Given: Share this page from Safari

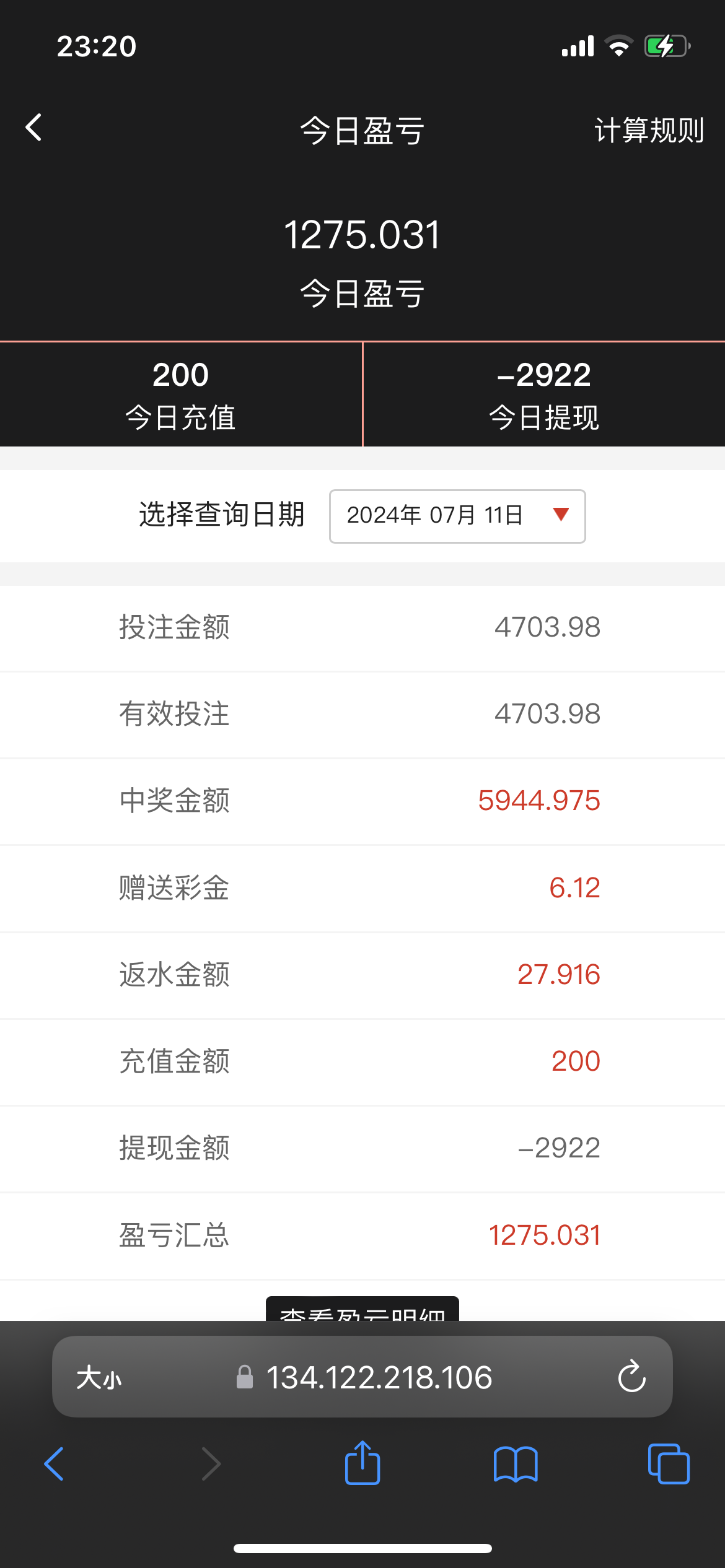Looking at the screenshot, I should pyautogui.click(x=362, y=1463).
